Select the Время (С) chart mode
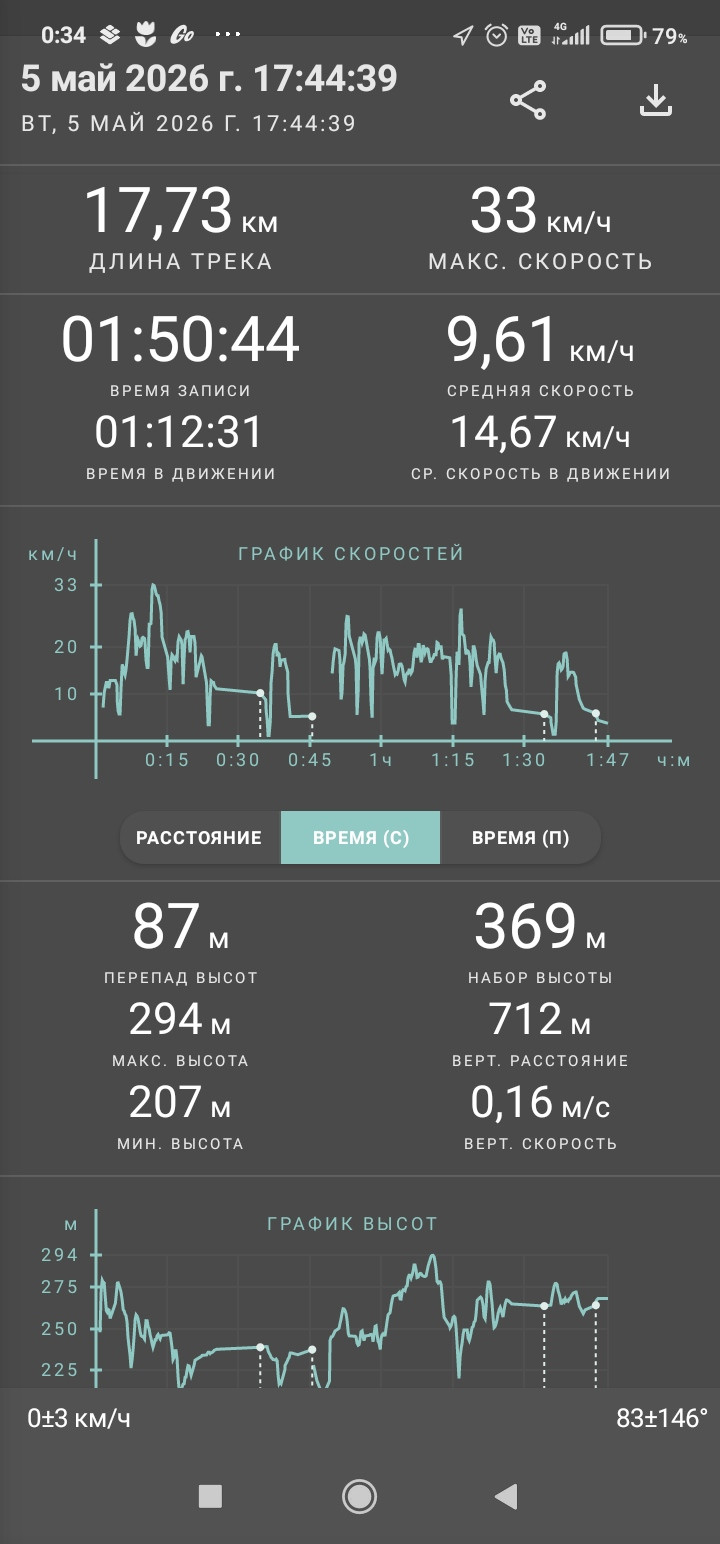Image resolution: width=720 pixels, height=1544 pixels. [x=360, y=838]
